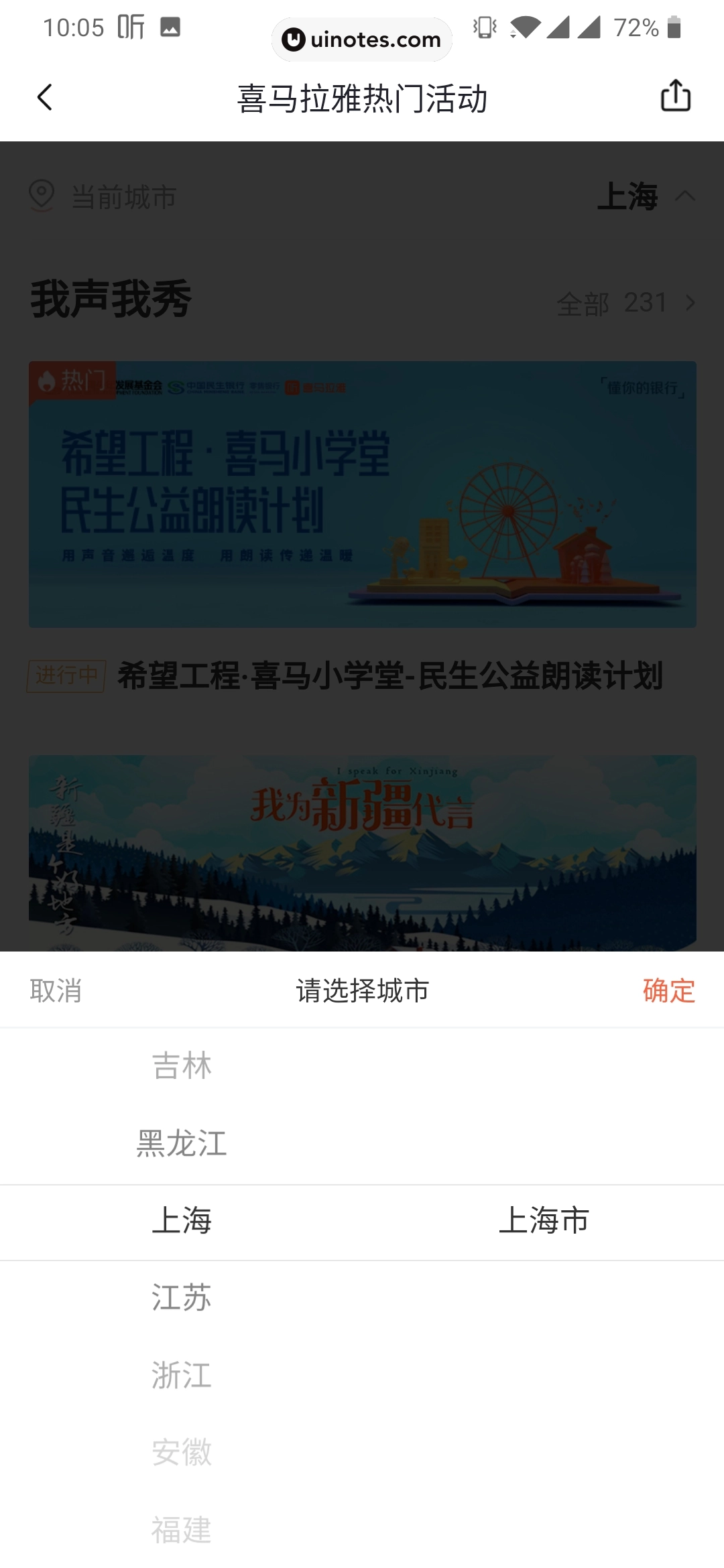Tap the vibrate mode icon in status bar
Image resolution: width=724 pixels, height=1568 pixels.
484,27
